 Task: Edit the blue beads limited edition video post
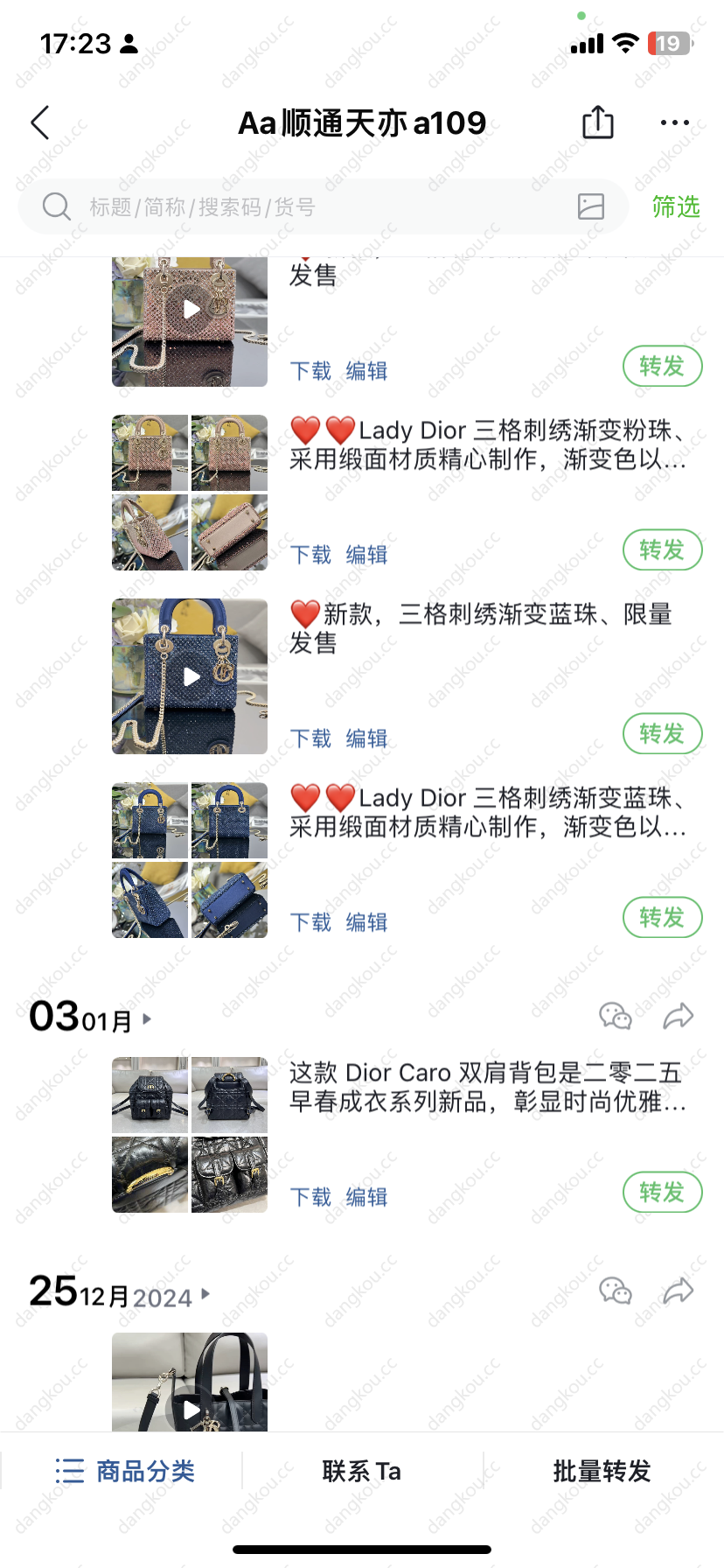366,738
